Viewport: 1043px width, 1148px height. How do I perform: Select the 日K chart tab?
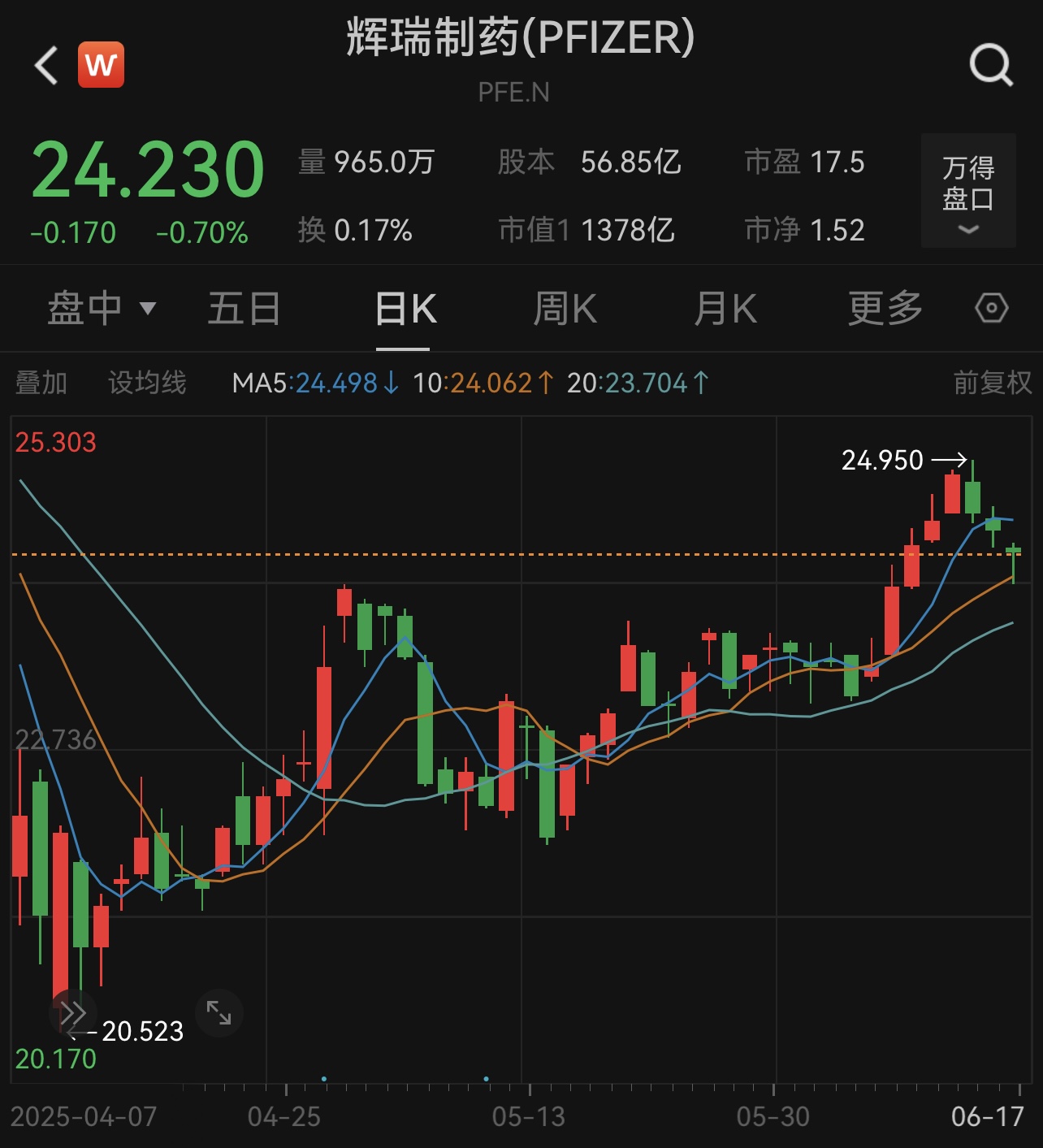(x=405, y=310)
